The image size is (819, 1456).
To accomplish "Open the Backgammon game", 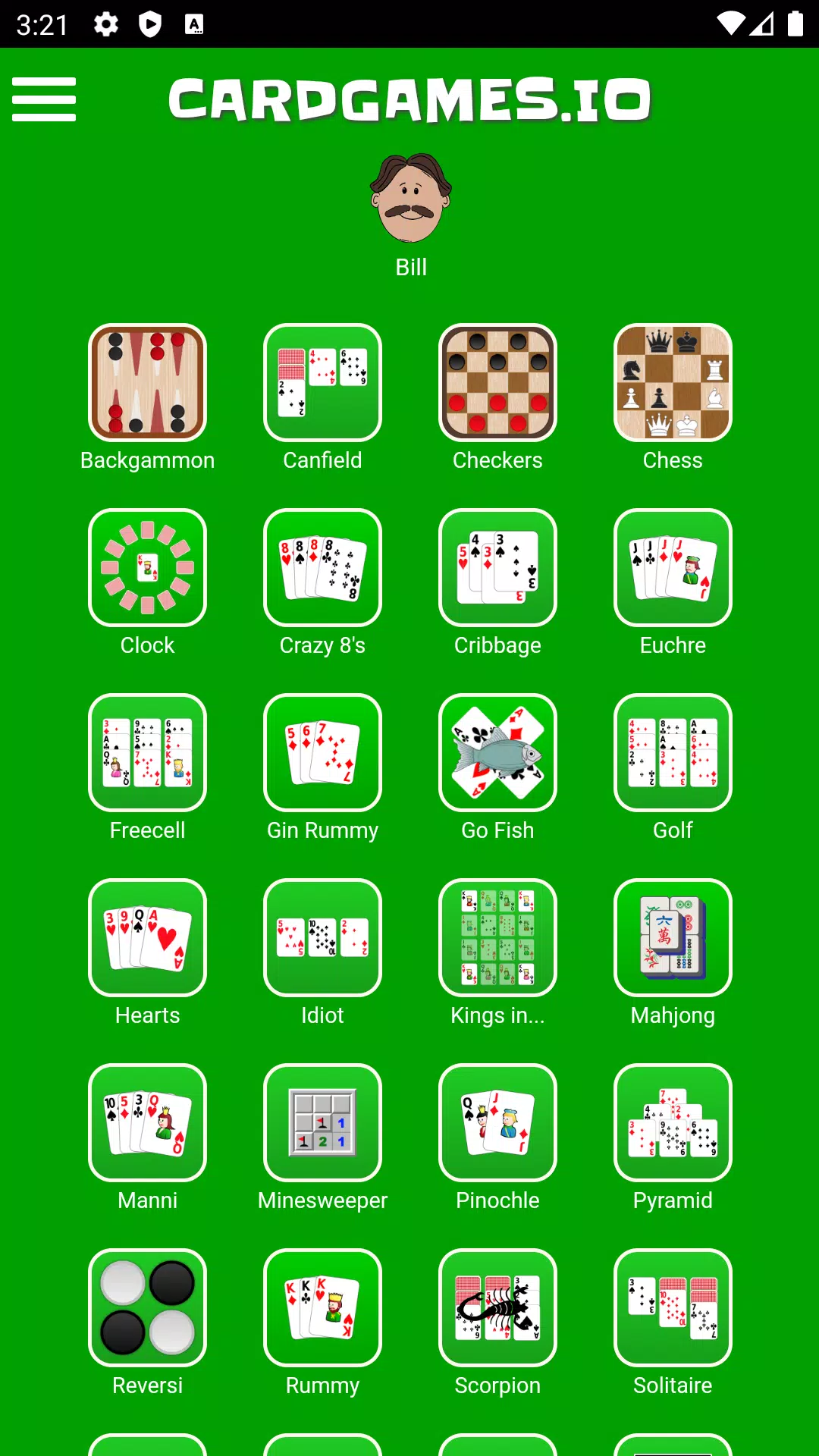I will point(148,381).
